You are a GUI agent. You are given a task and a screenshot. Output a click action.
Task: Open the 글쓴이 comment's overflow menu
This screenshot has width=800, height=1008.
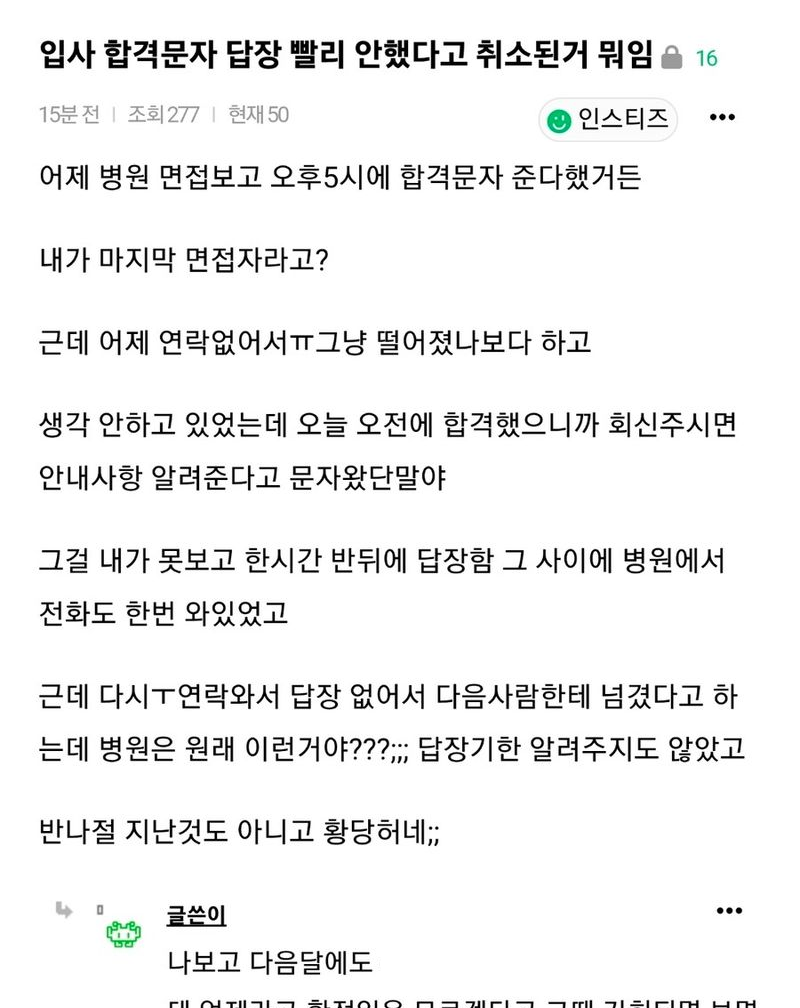point(729,911)
